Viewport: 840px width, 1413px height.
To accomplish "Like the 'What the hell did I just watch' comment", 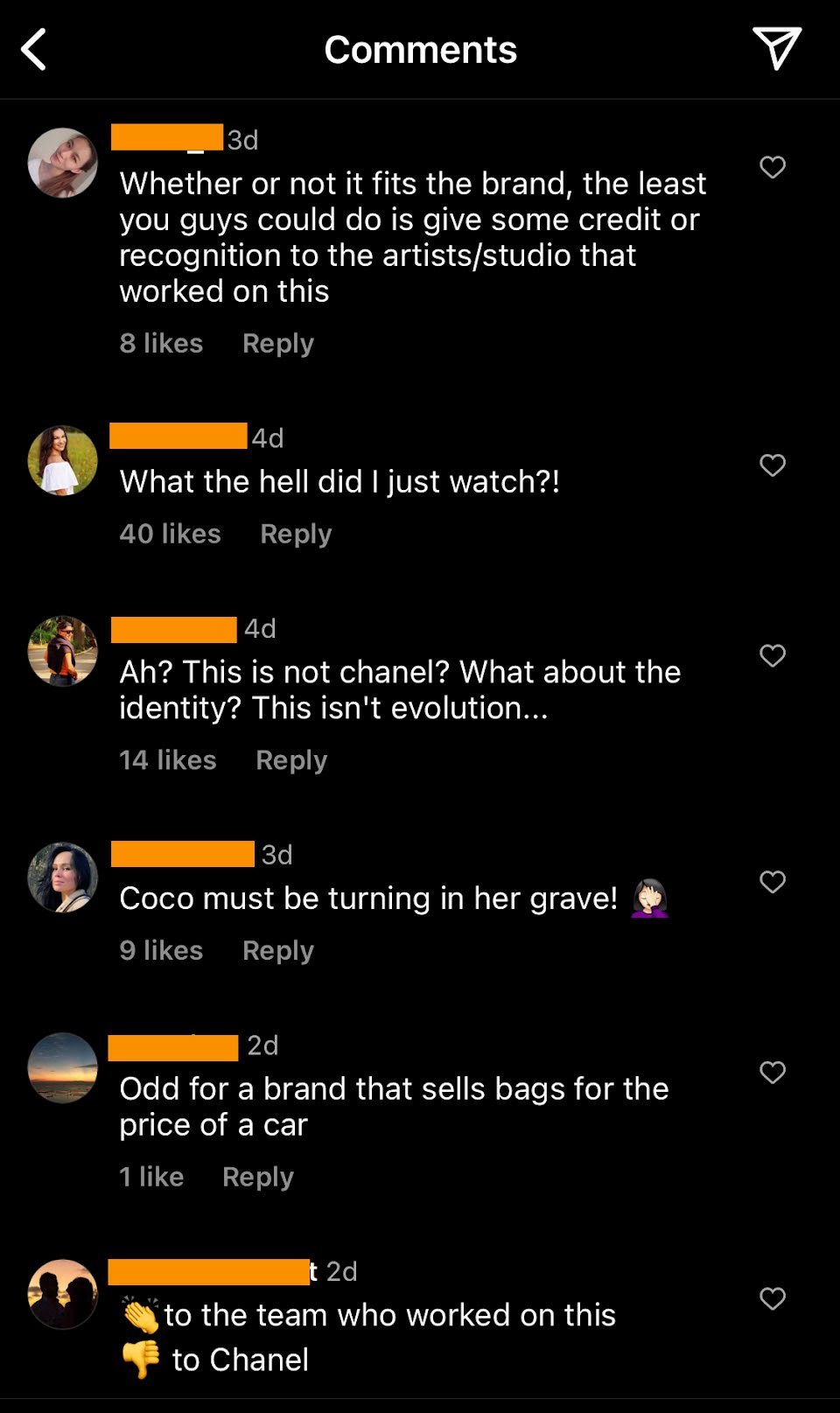I will click(773, 465).
